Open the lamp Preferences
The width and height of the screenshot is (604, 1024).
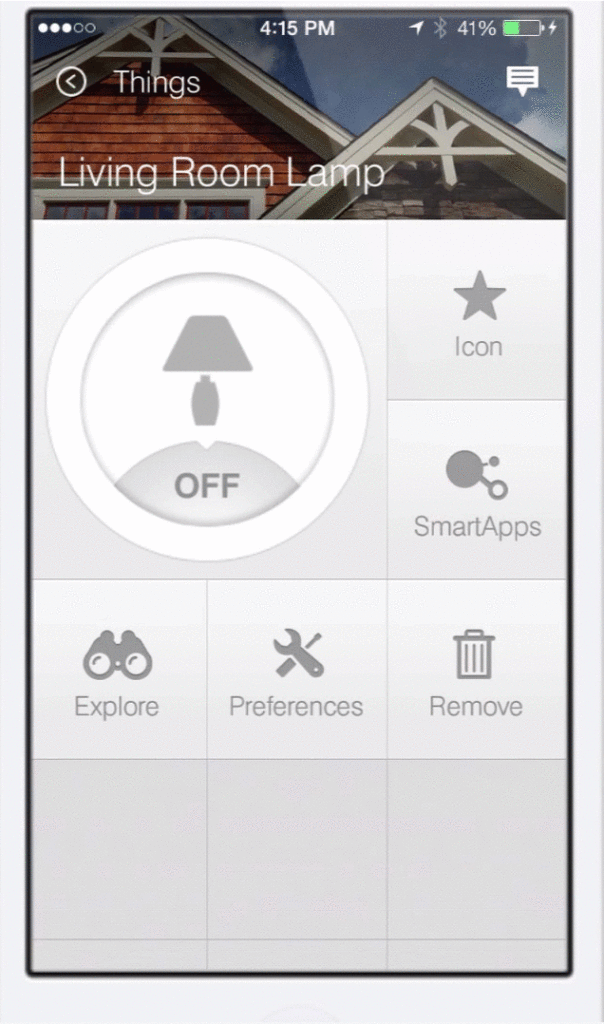click(297, 670)
